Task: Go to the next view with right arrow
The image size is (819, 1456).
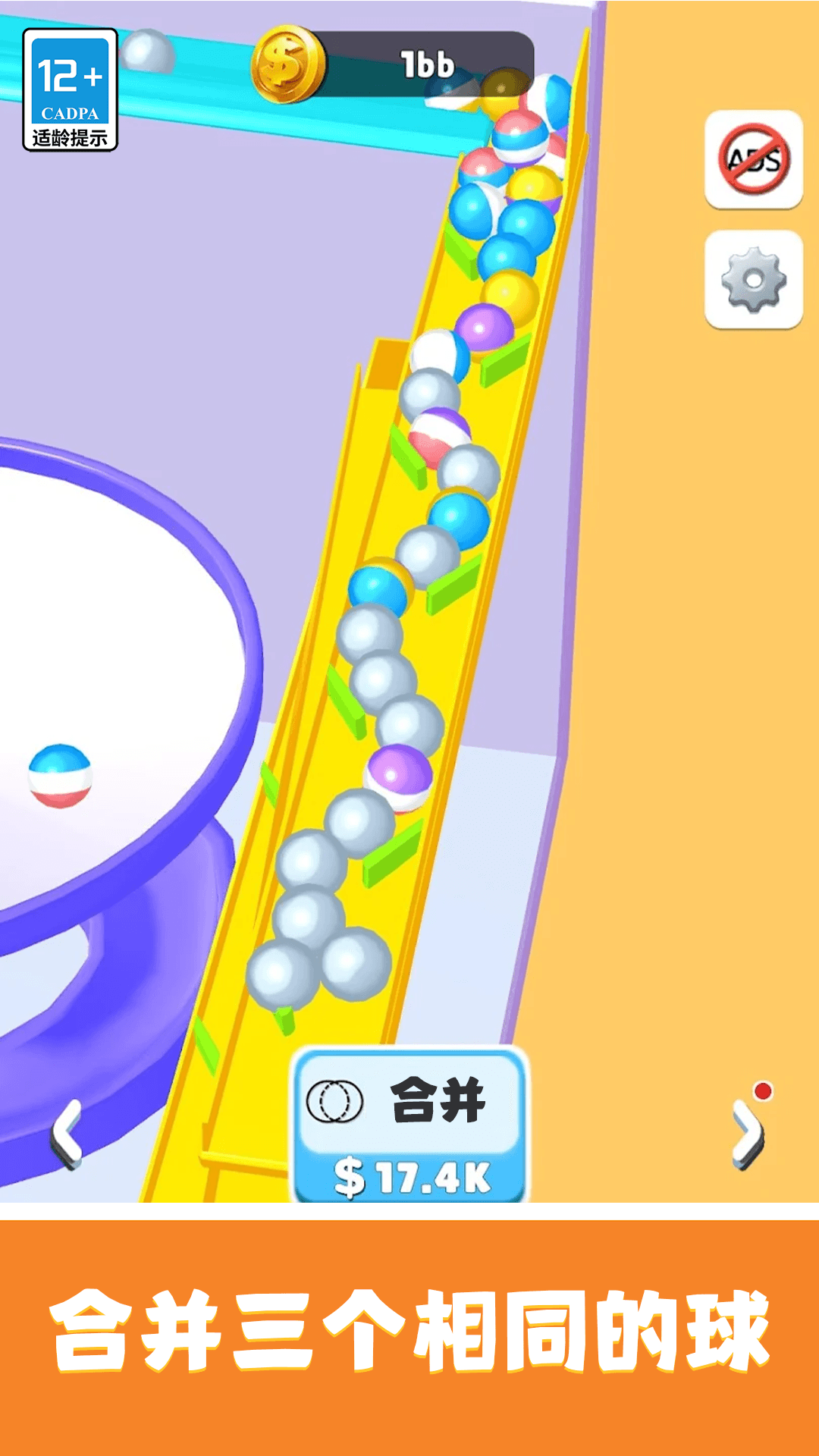Action: (x=749, y=1133)
